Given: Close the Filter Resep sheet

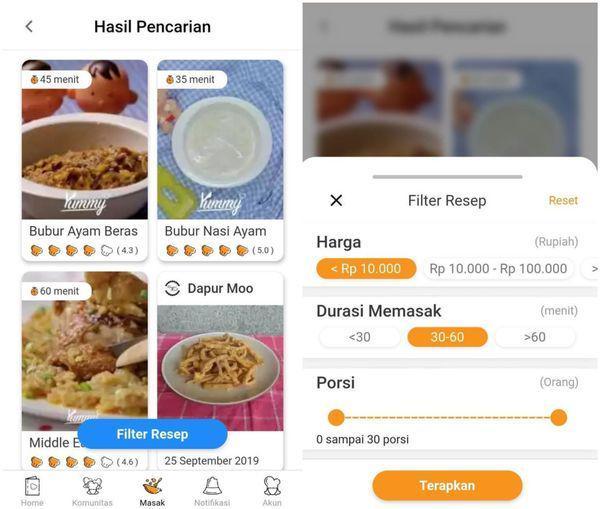Looking at the screenshot, I should 336,200.
